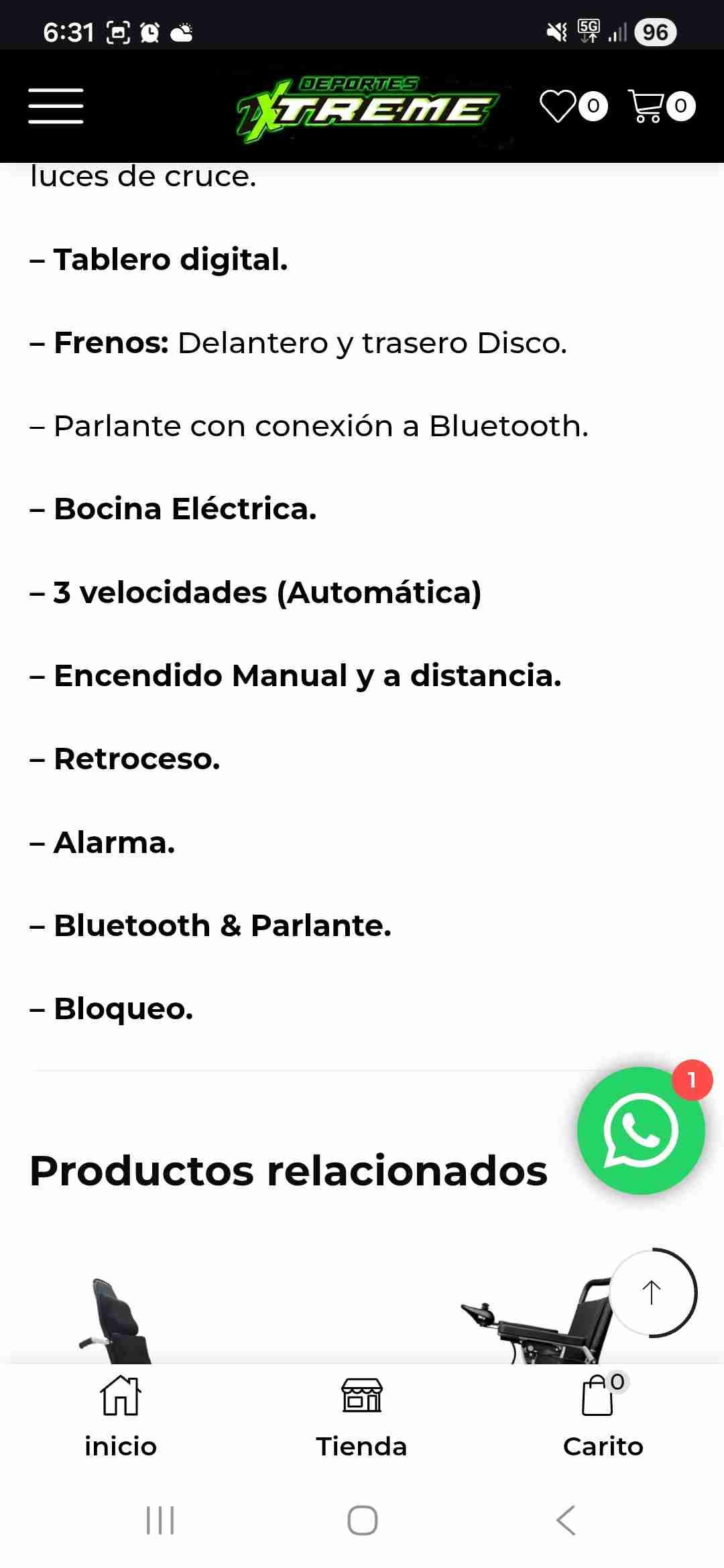Open the shopping cart icon
The image size is (724, 1568).
click(648, 106)
